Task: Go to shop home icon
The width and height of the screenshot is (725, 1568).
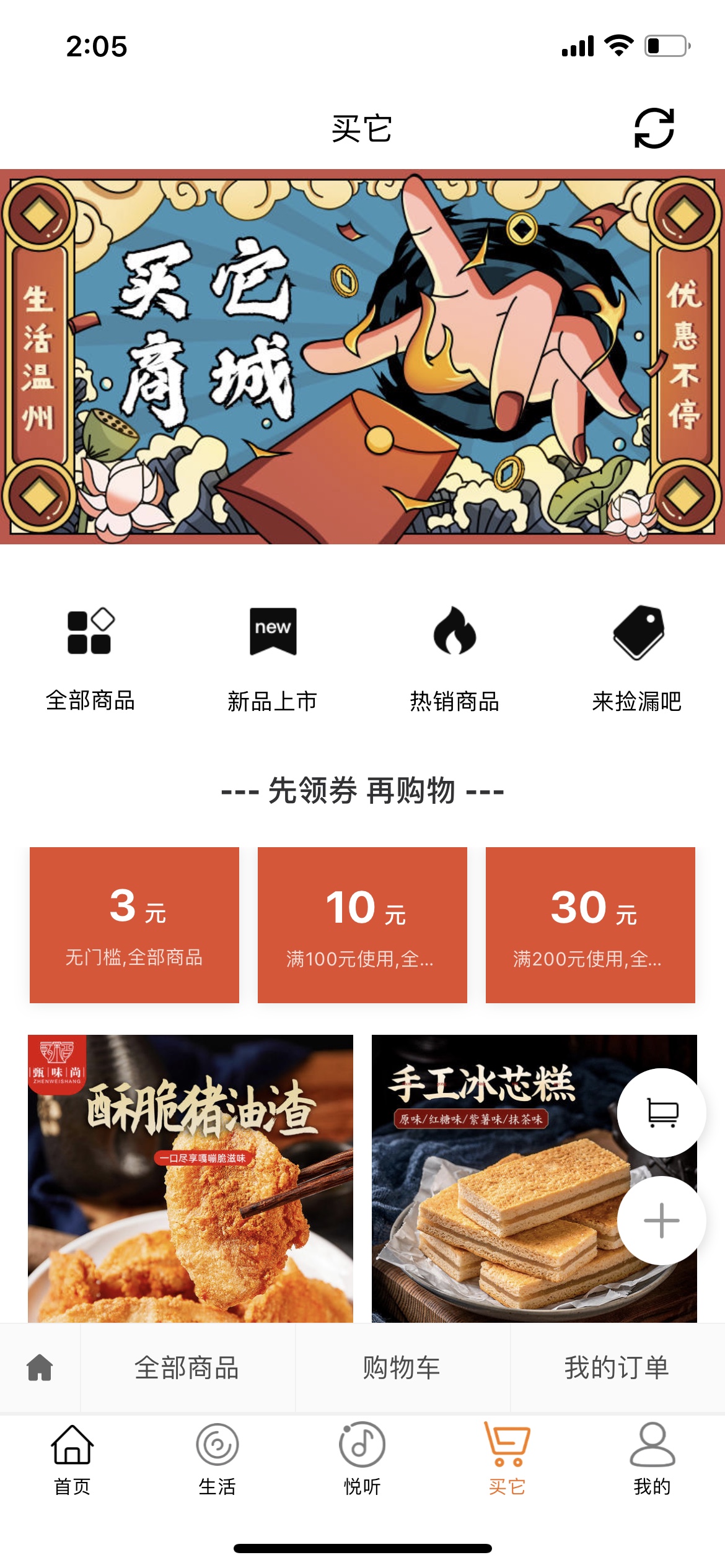Action: (40, 1367)
